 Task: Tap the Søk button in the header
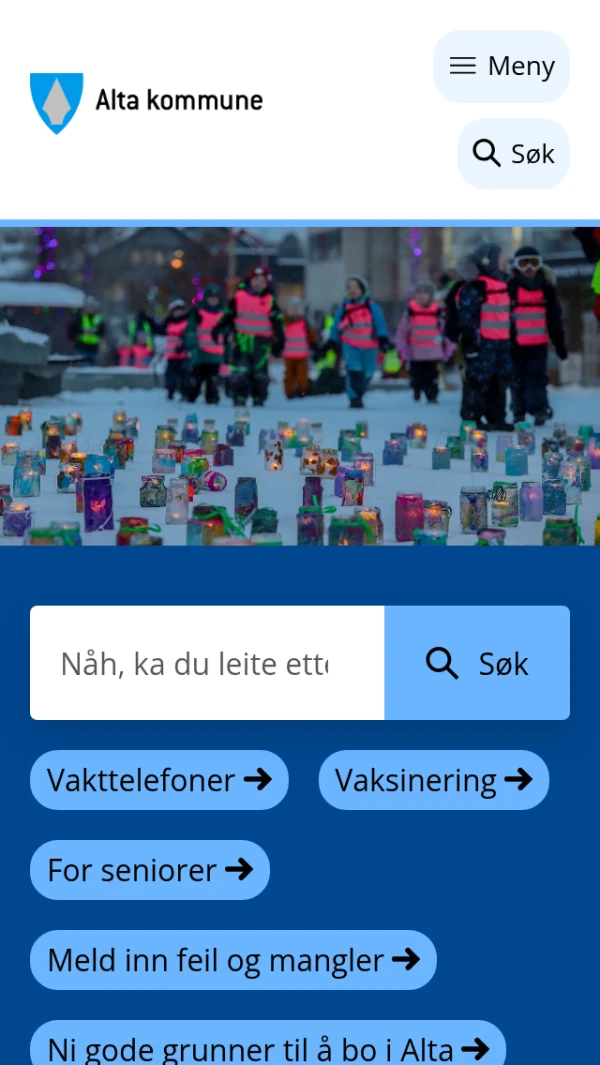tap(513, 154)
